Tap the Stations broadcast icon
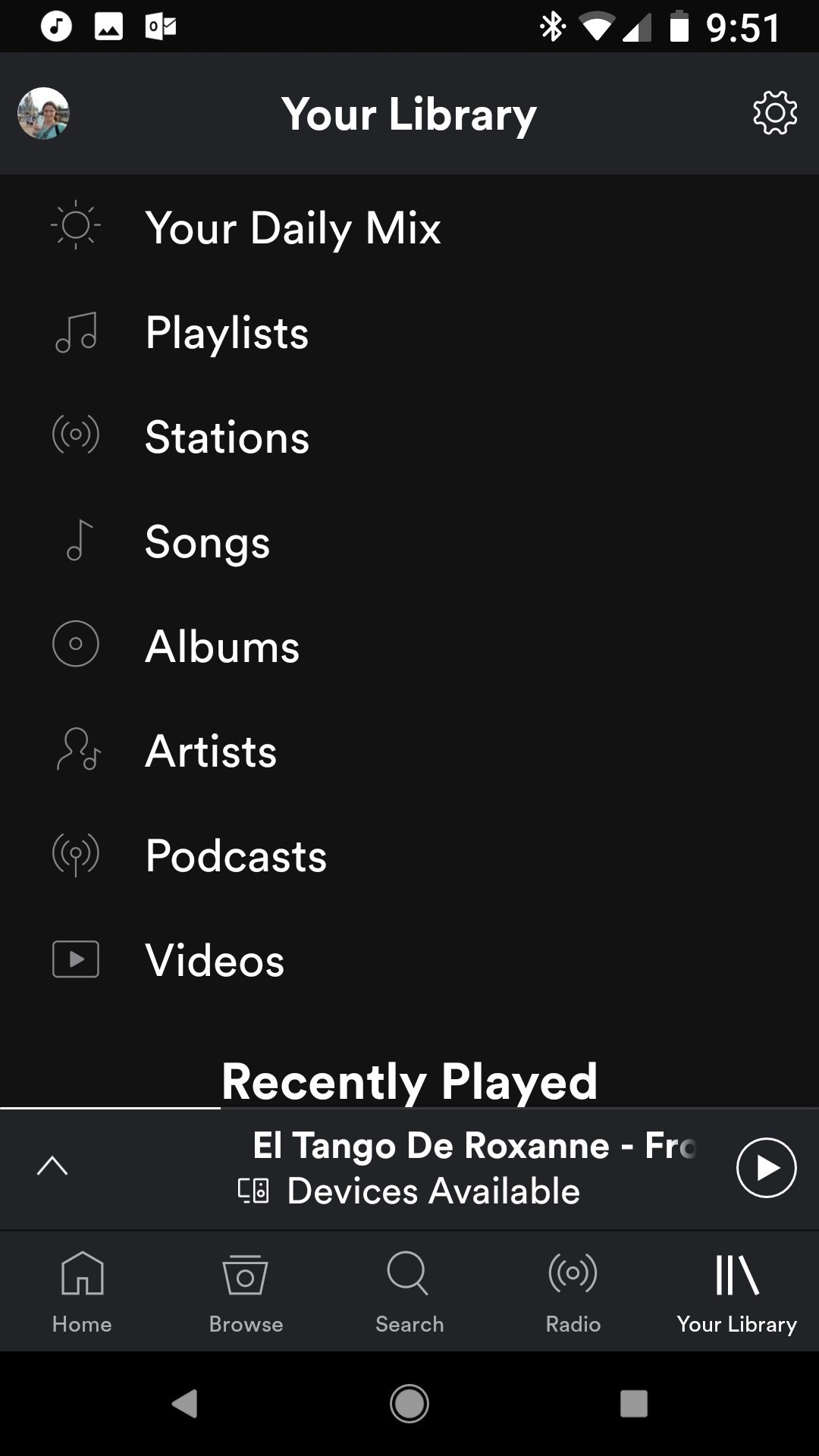This screenshot has height=1456, width=819. (75, 436)
